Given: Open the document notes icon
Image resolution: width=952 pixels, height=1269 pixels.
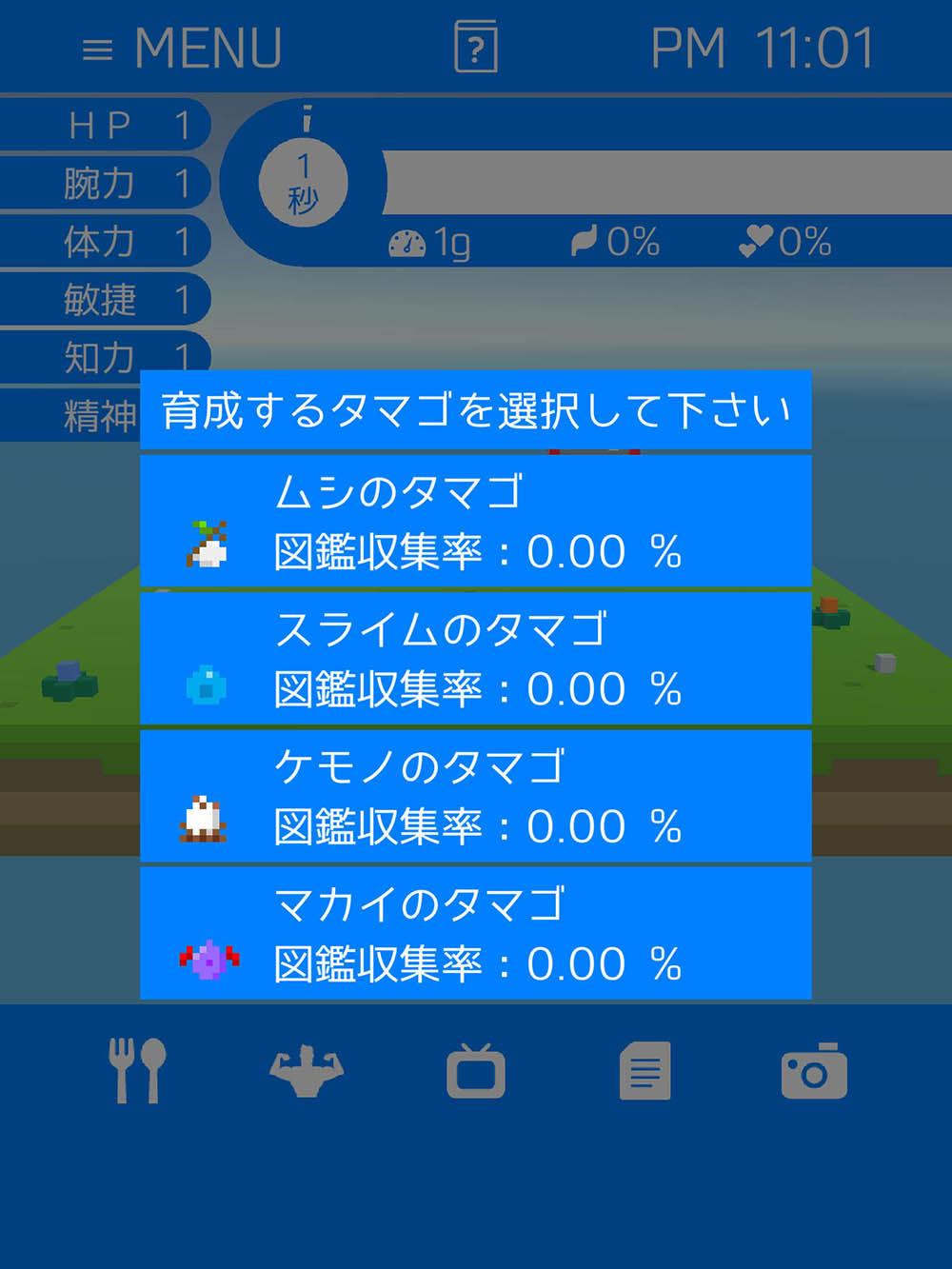Looking at the screenshot, I should pos(645,1071).
